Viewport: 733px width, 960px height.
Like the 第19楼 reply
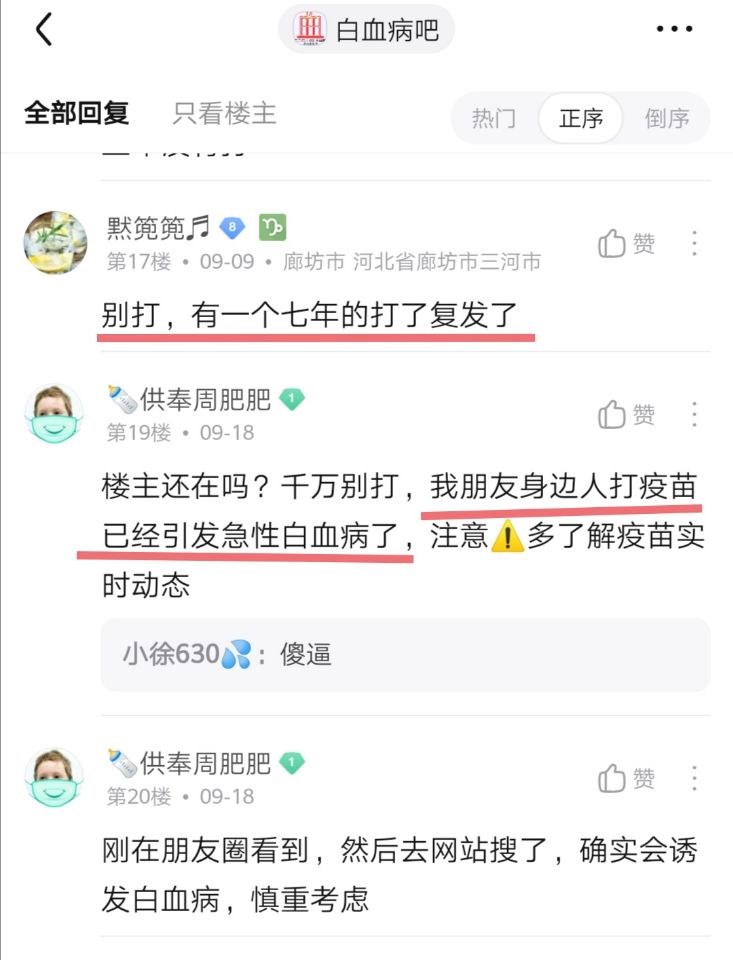tap(627, 414)
